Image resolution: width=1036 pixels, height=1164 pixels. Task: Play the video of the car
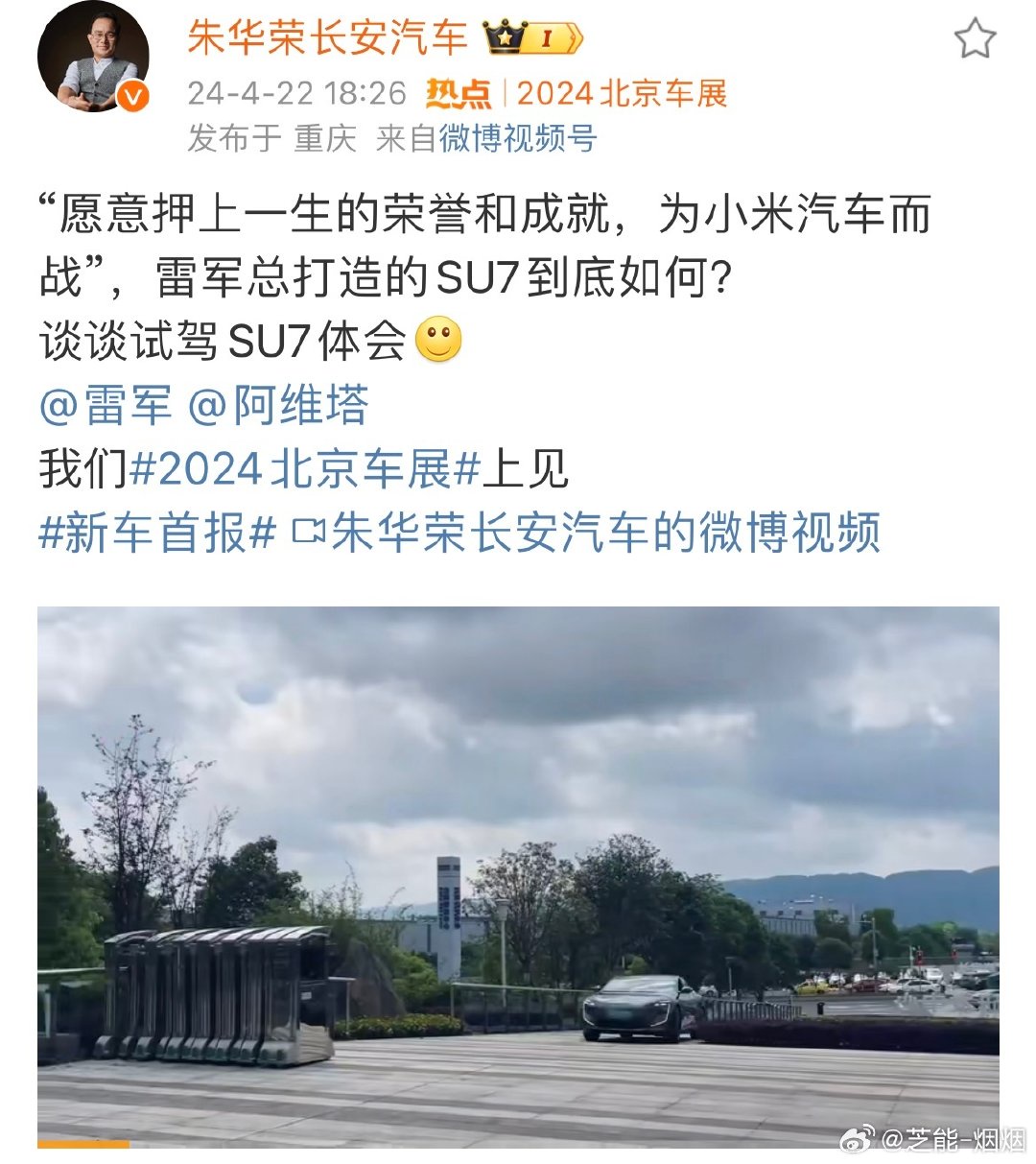click(518, 876)
